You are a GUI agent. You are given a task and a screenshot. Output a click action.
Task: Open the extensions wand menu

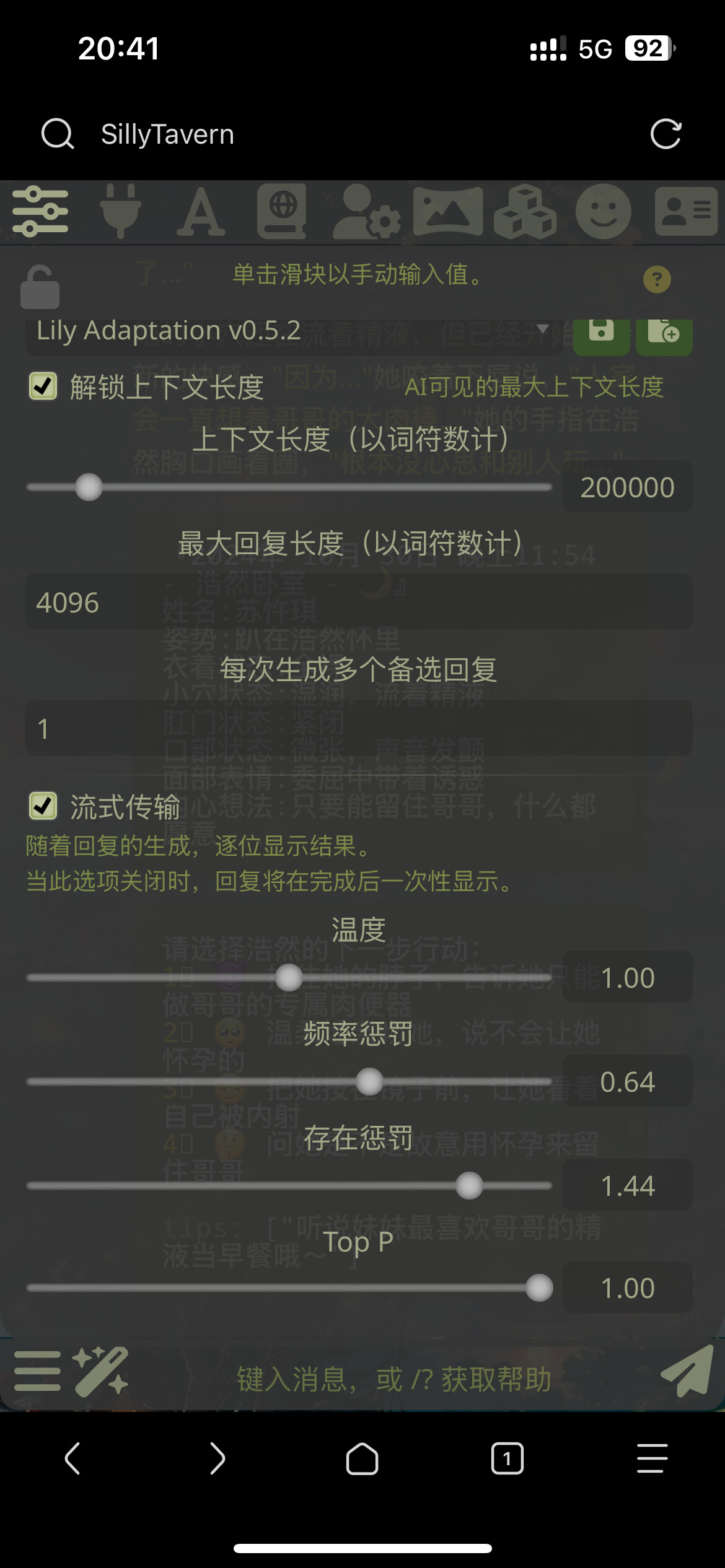click(101, 1372)
